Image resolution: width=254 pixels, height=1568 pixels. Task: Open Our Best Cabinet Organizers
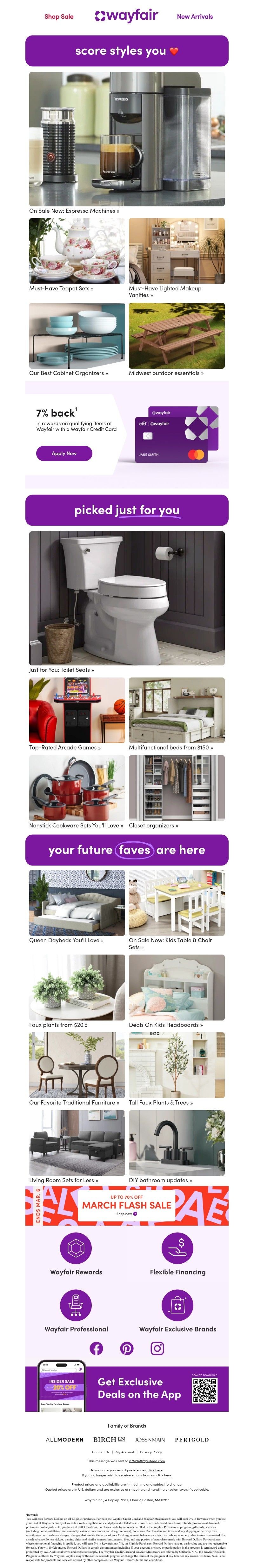pos(68,373)
